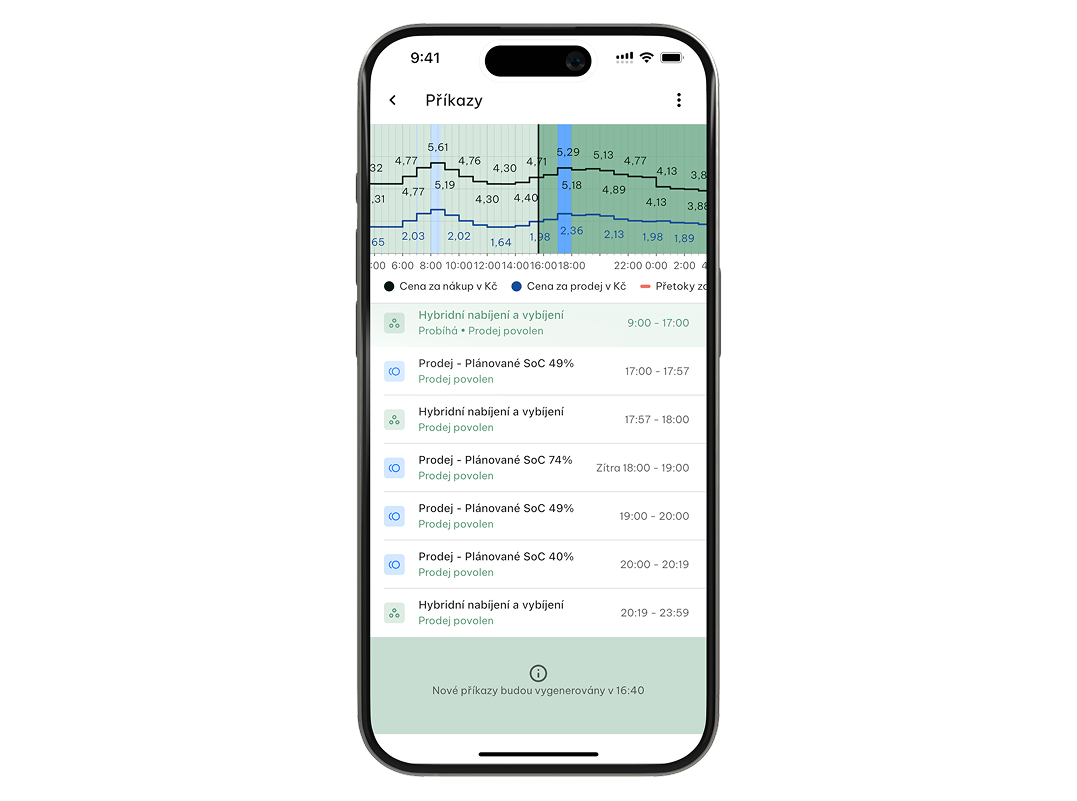
Task: Open Prodej command scheduled 17:00 - 17:57
Action: pos(538,371)
